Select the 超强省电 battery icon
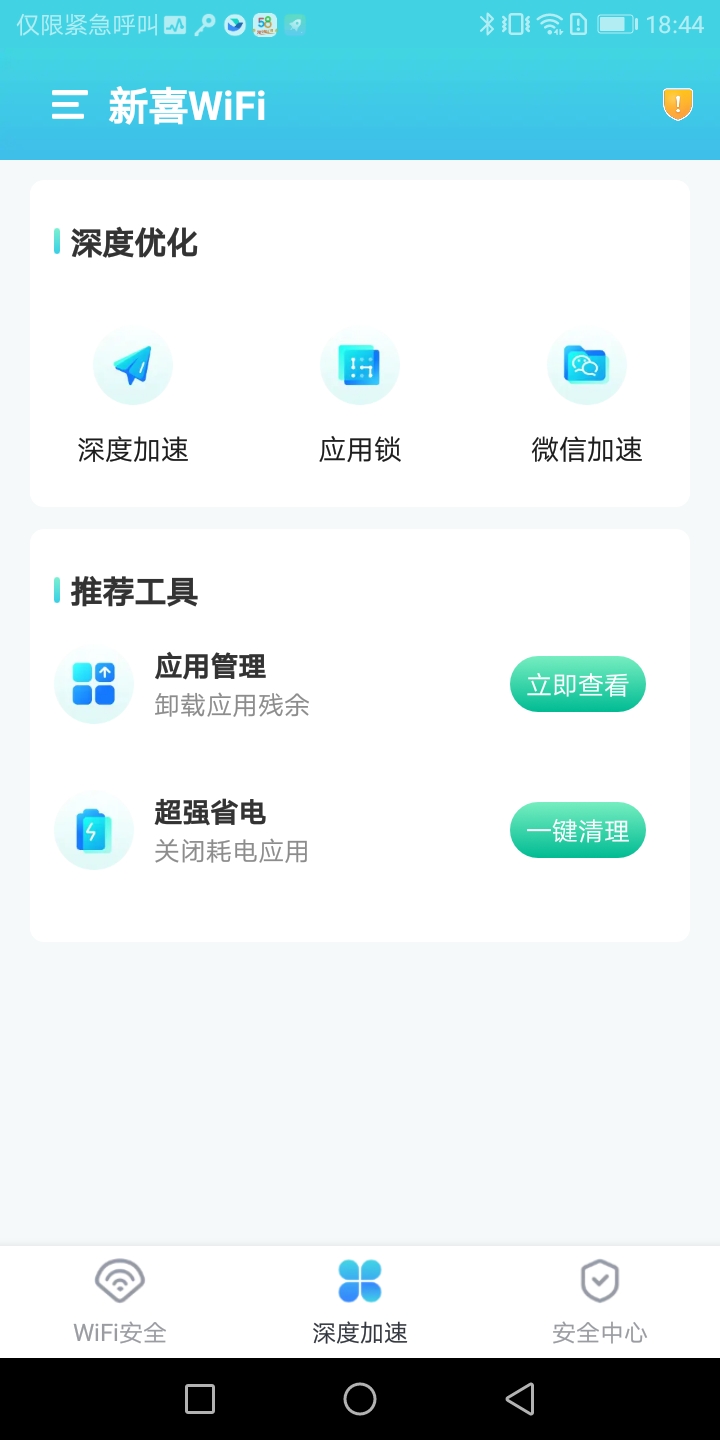This screenshot has height=1440, width=720. [x=94, y=830]
